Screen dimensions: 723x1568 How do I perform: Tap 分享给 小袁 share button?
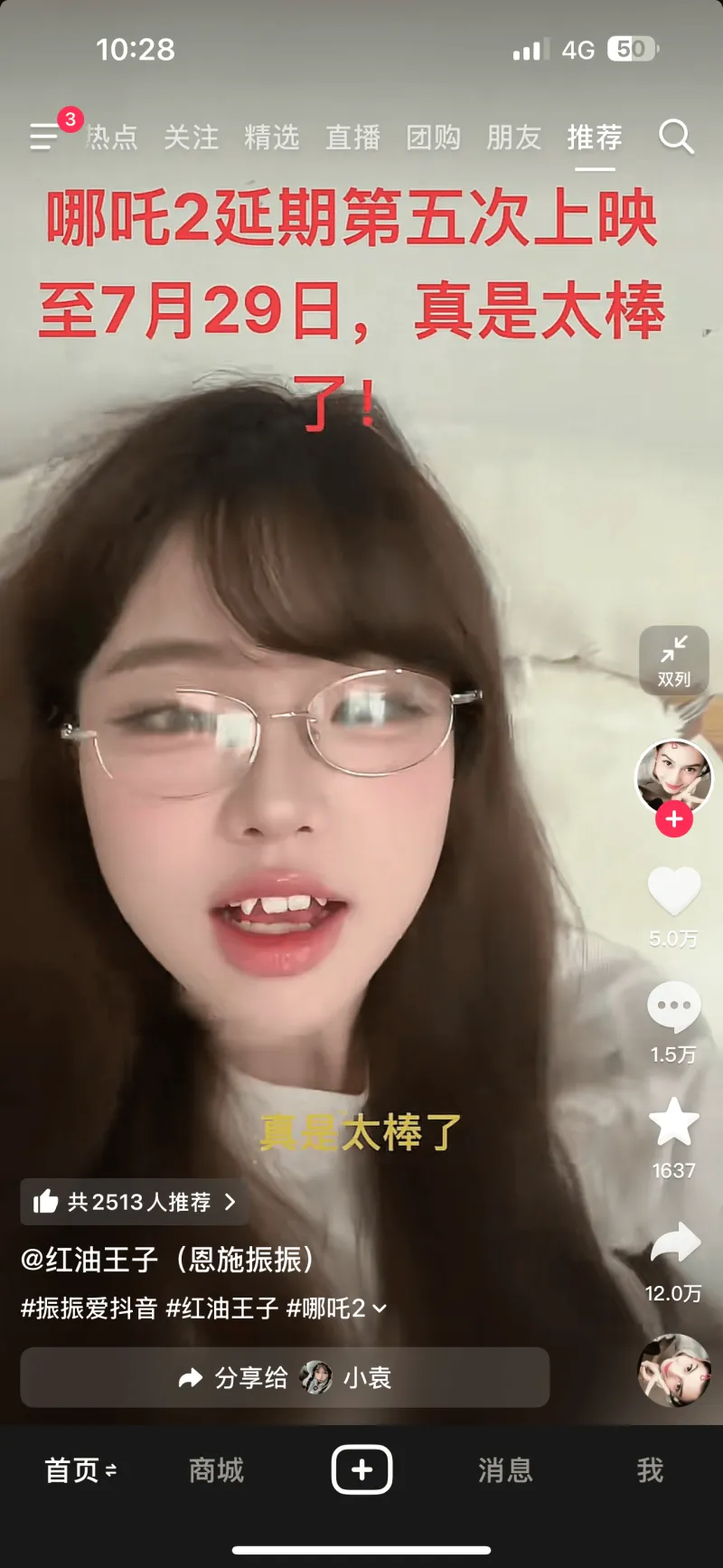point(285,1377)
